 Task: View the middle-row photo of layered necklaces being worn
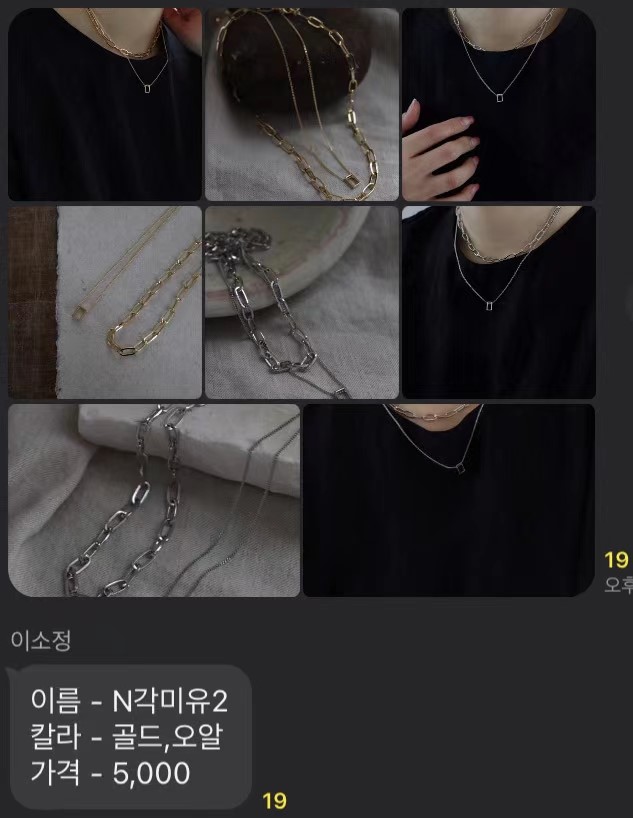498,302
